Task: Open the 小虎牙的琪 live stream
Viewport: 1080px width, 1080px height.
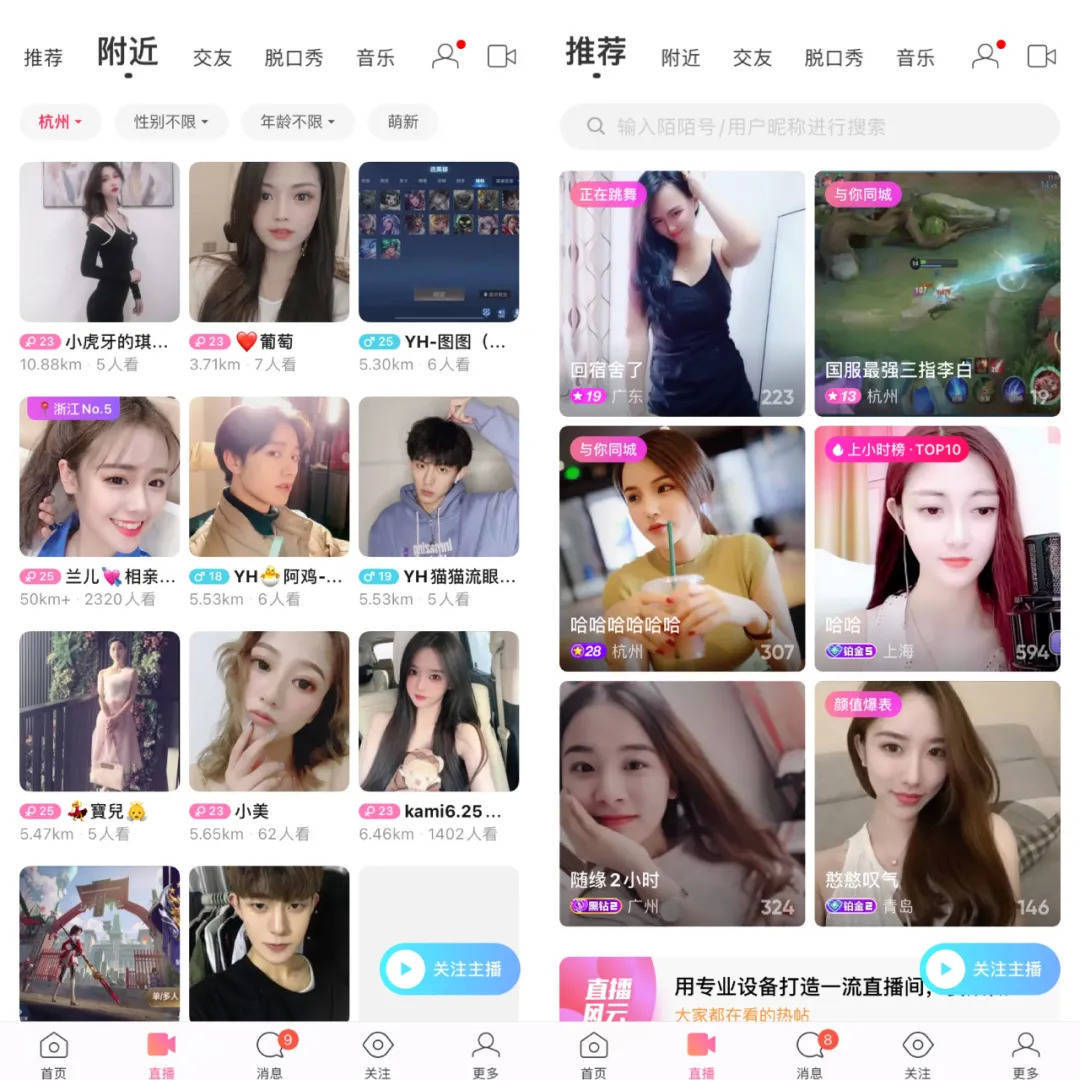Action: (99, 242)
